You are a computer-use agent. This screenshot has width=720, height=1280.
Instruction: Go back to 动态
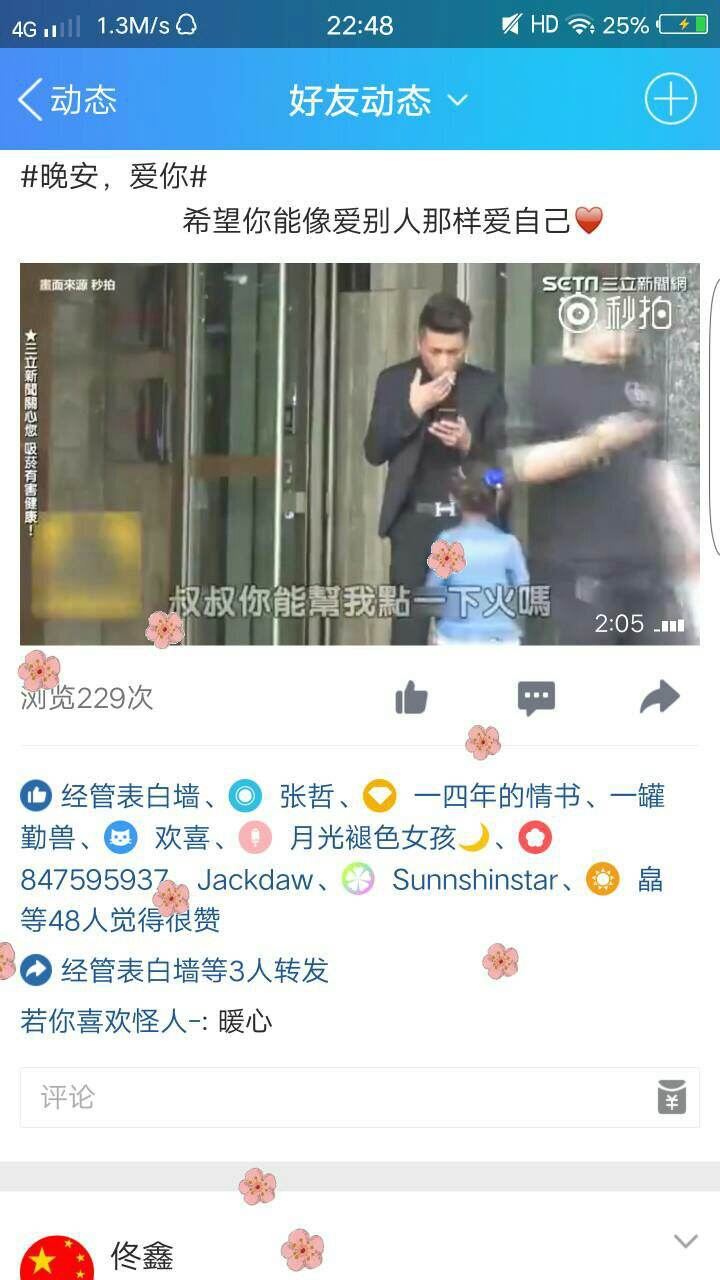(x=66, y=100)
